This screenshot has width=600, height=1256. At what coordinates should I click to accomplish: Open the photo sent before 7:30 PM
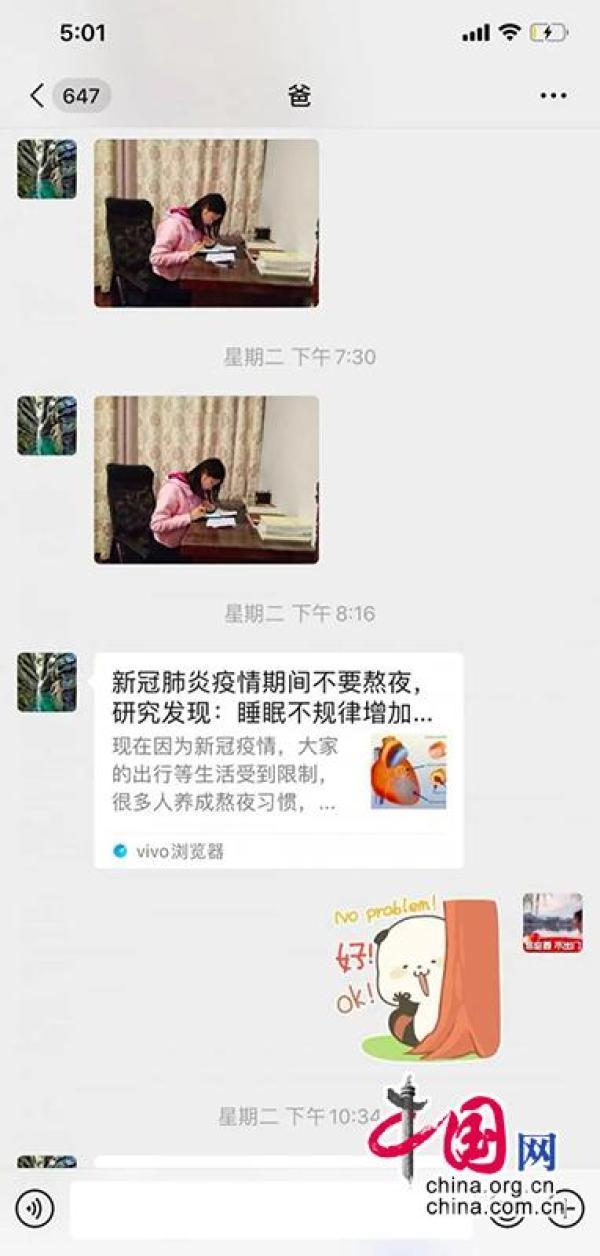207,222
